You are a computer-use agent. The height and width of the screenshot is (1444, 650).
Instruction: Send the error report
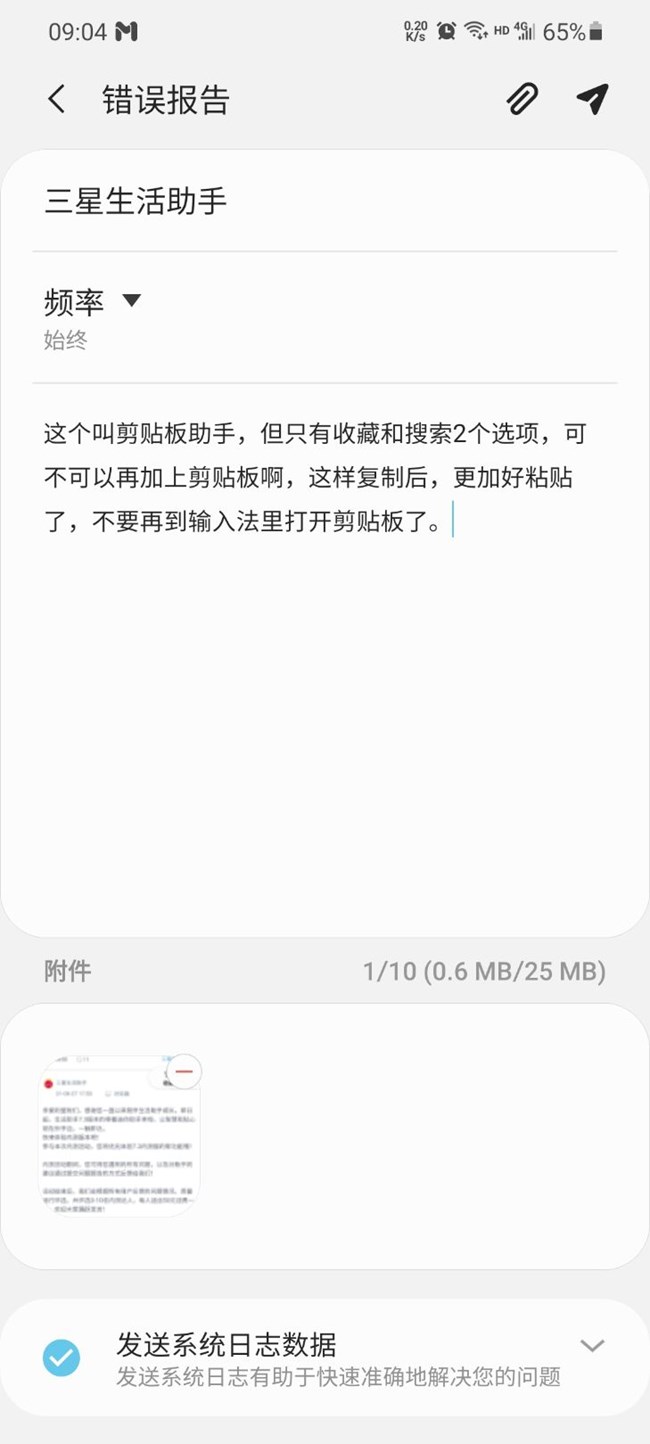coord(593,98)
